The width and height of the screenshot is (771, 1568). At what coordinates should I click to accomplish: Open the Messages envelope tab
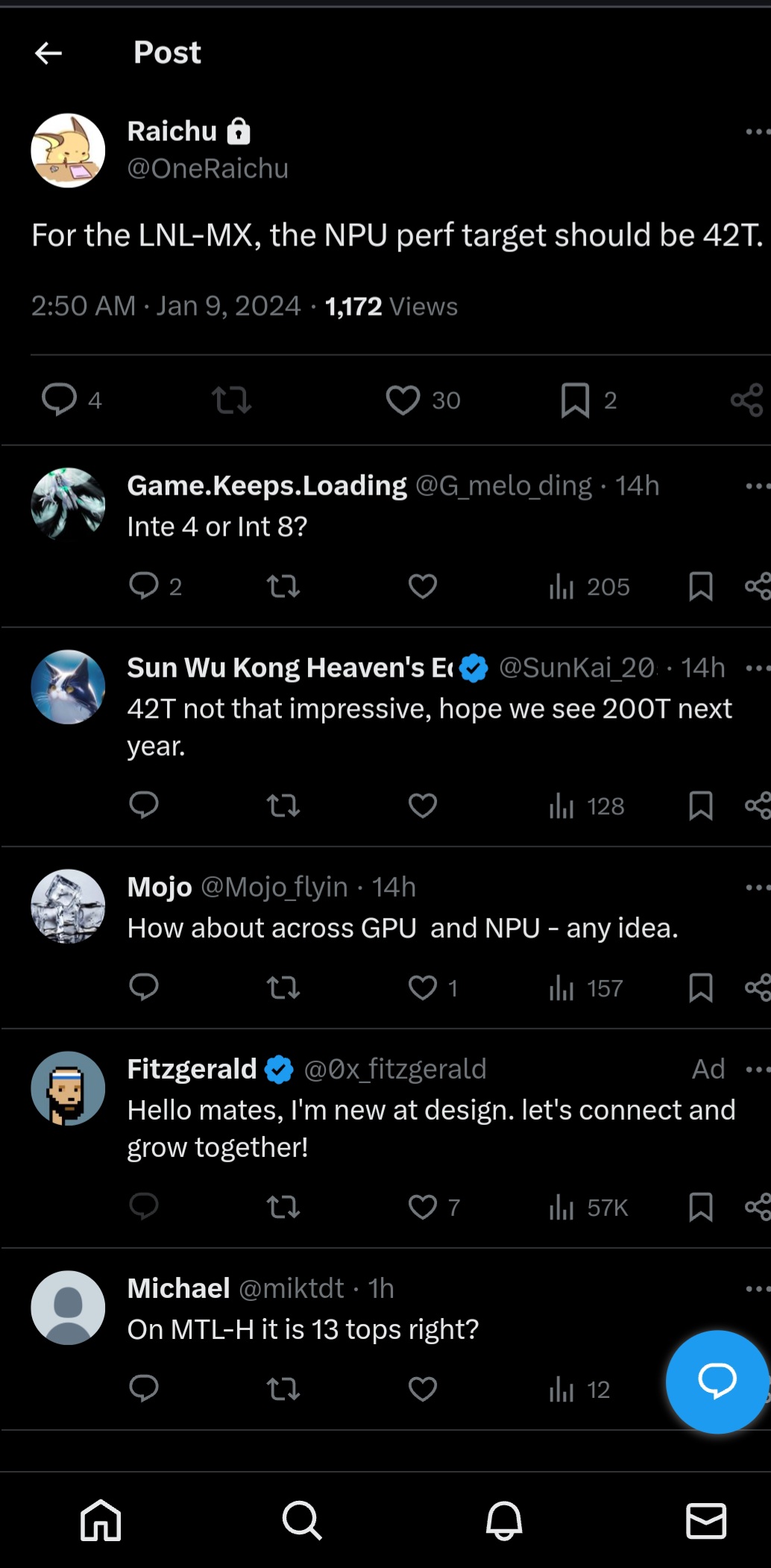[705, 1520]
